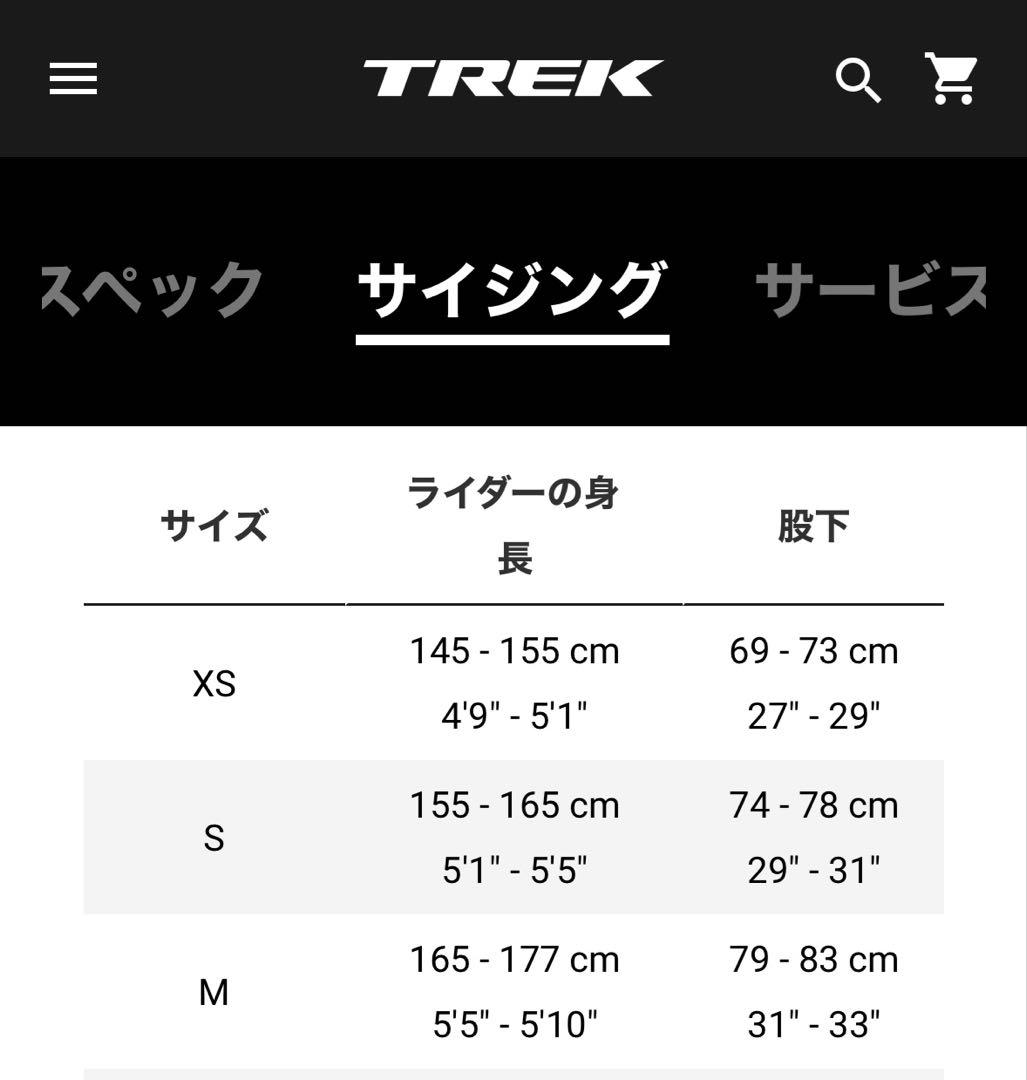This screenshot has width=1027, height=1080.
Task: Open the hamburger navigation menu
Action: (73, 79)
